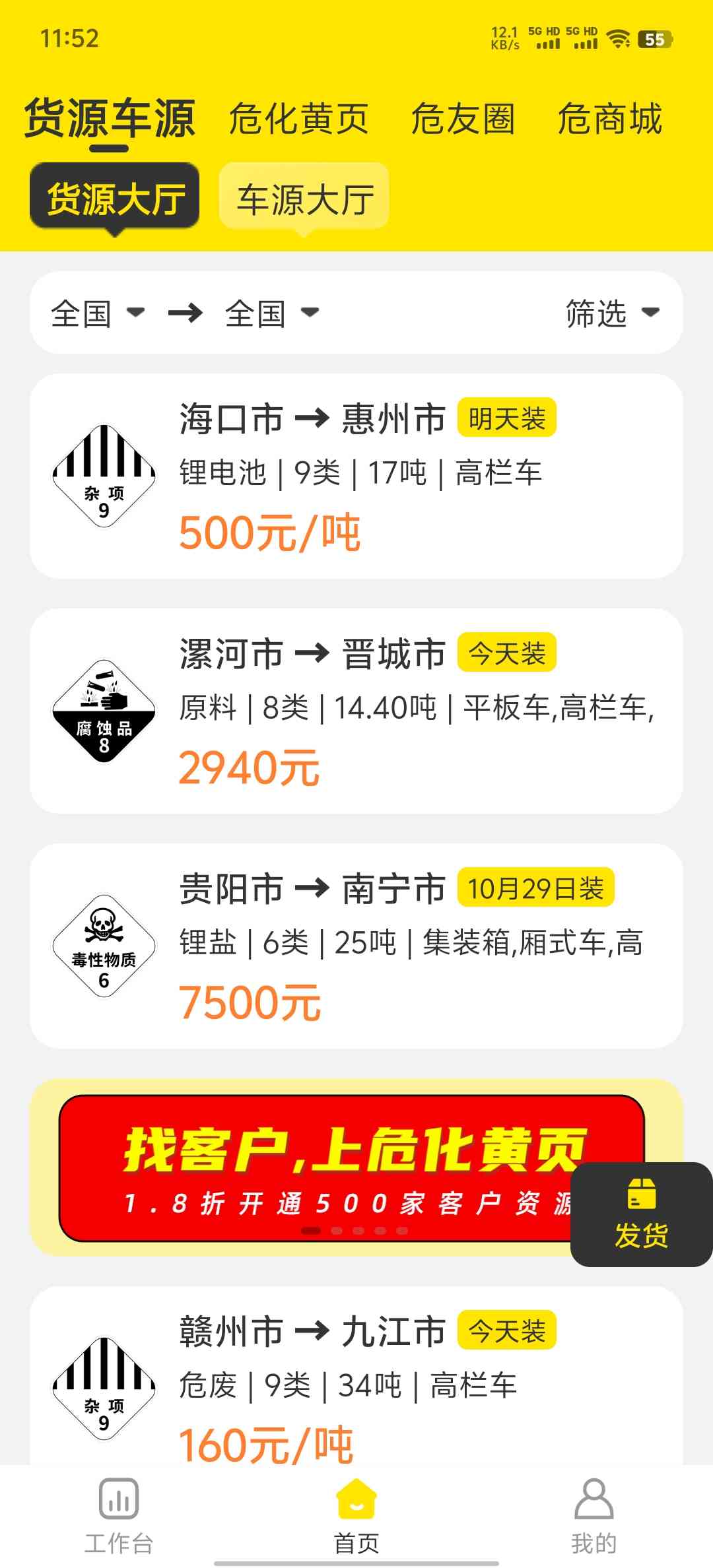Select the 货源大厅 segment
Viewport: 713px width, 1568px height.
(115, 199)
